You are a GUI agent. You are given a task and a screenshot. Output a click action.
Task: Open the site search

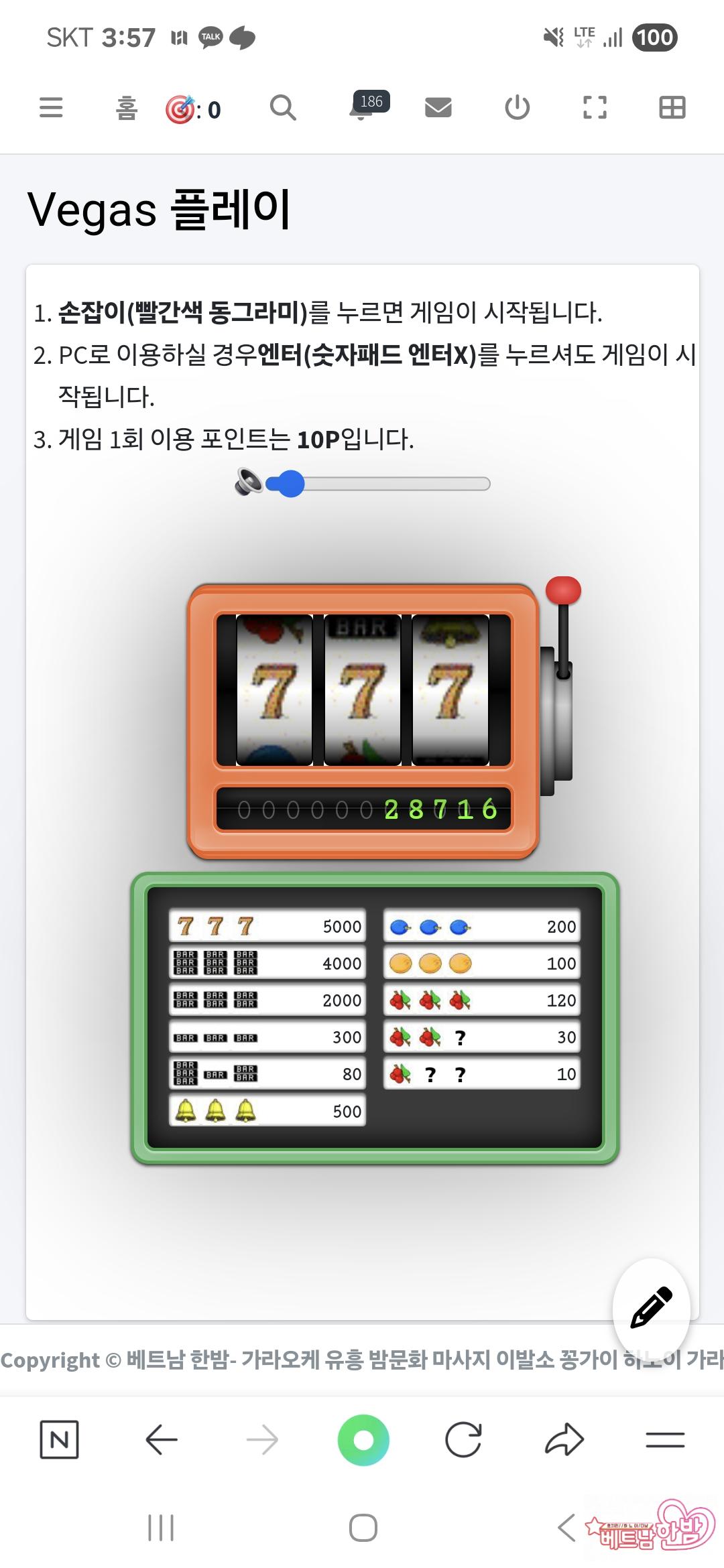pyautogui.click(x=283, y=107)
